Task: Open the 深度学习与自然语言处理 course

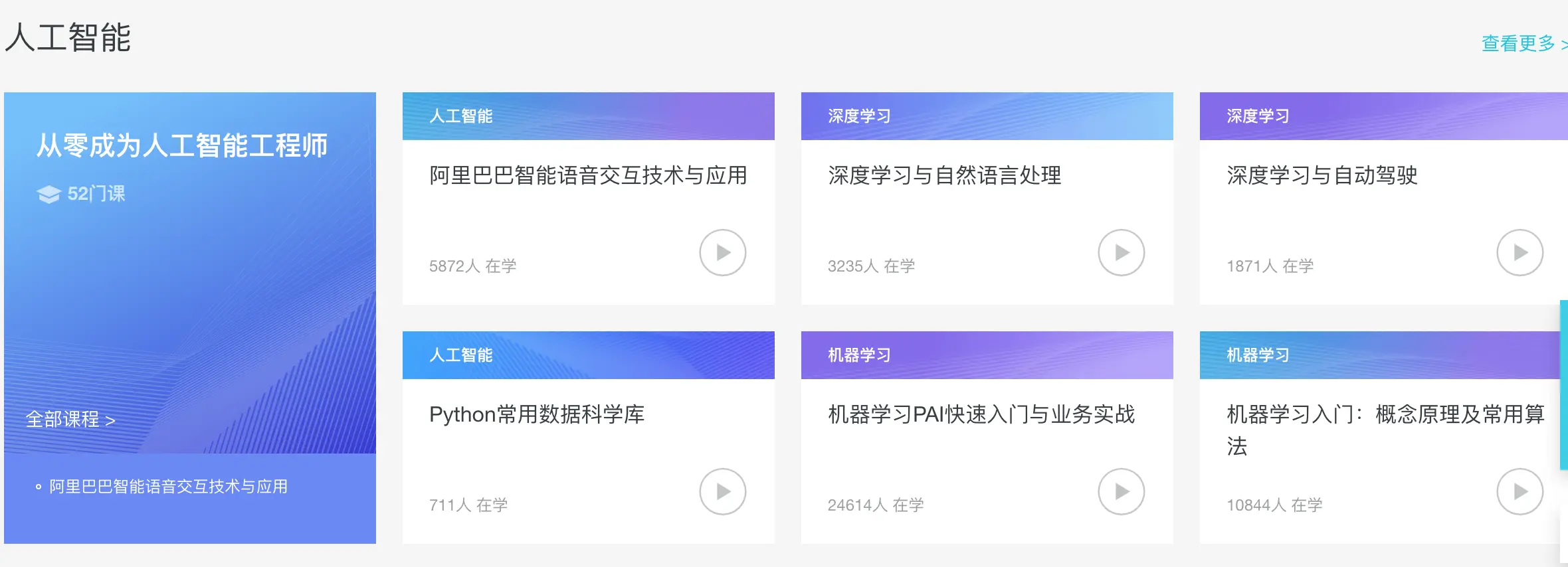Action: (x=944, y=175)
